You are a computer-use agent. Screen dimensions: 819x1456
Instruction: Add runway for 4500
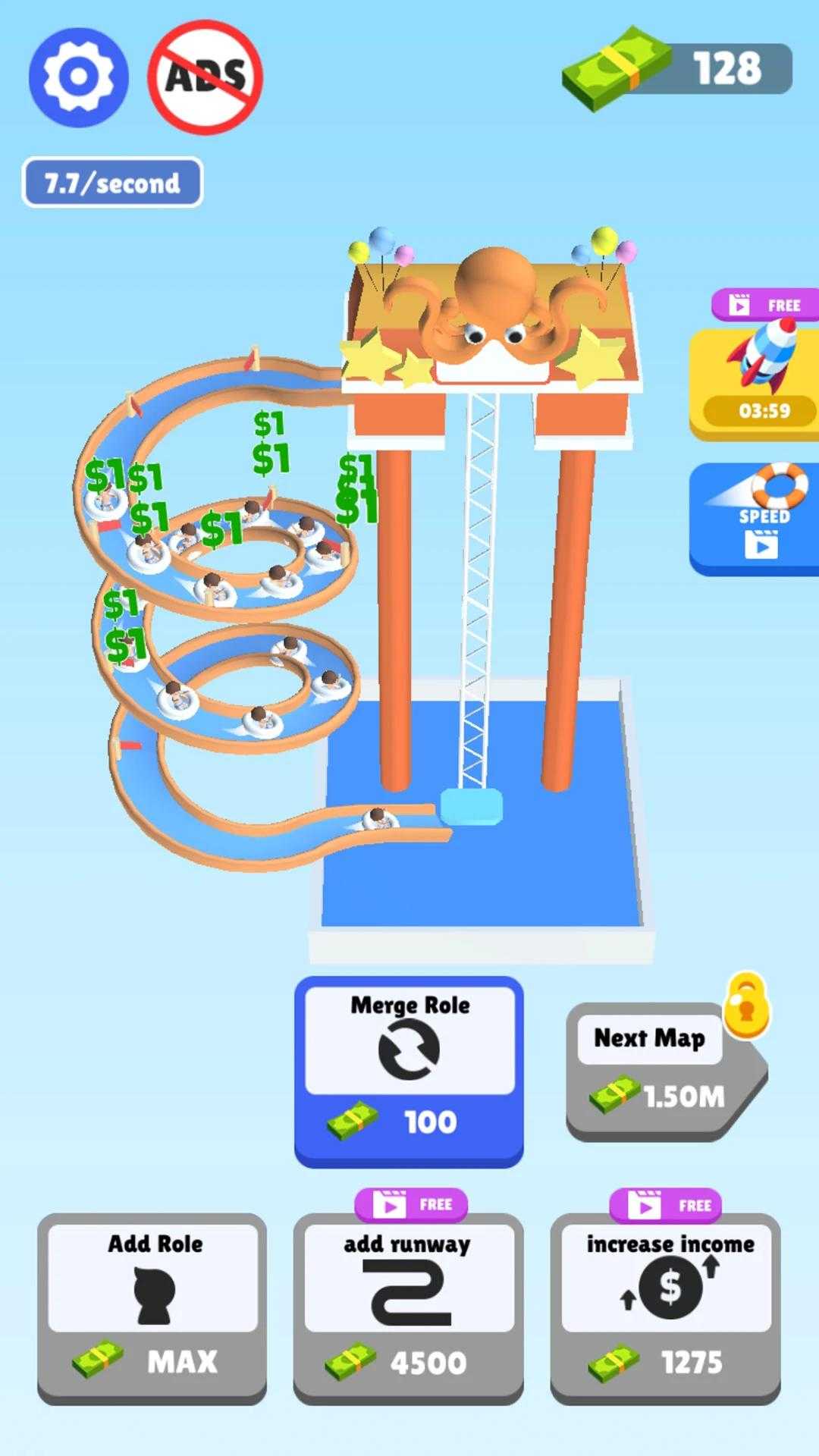[x=408, y=1307]
